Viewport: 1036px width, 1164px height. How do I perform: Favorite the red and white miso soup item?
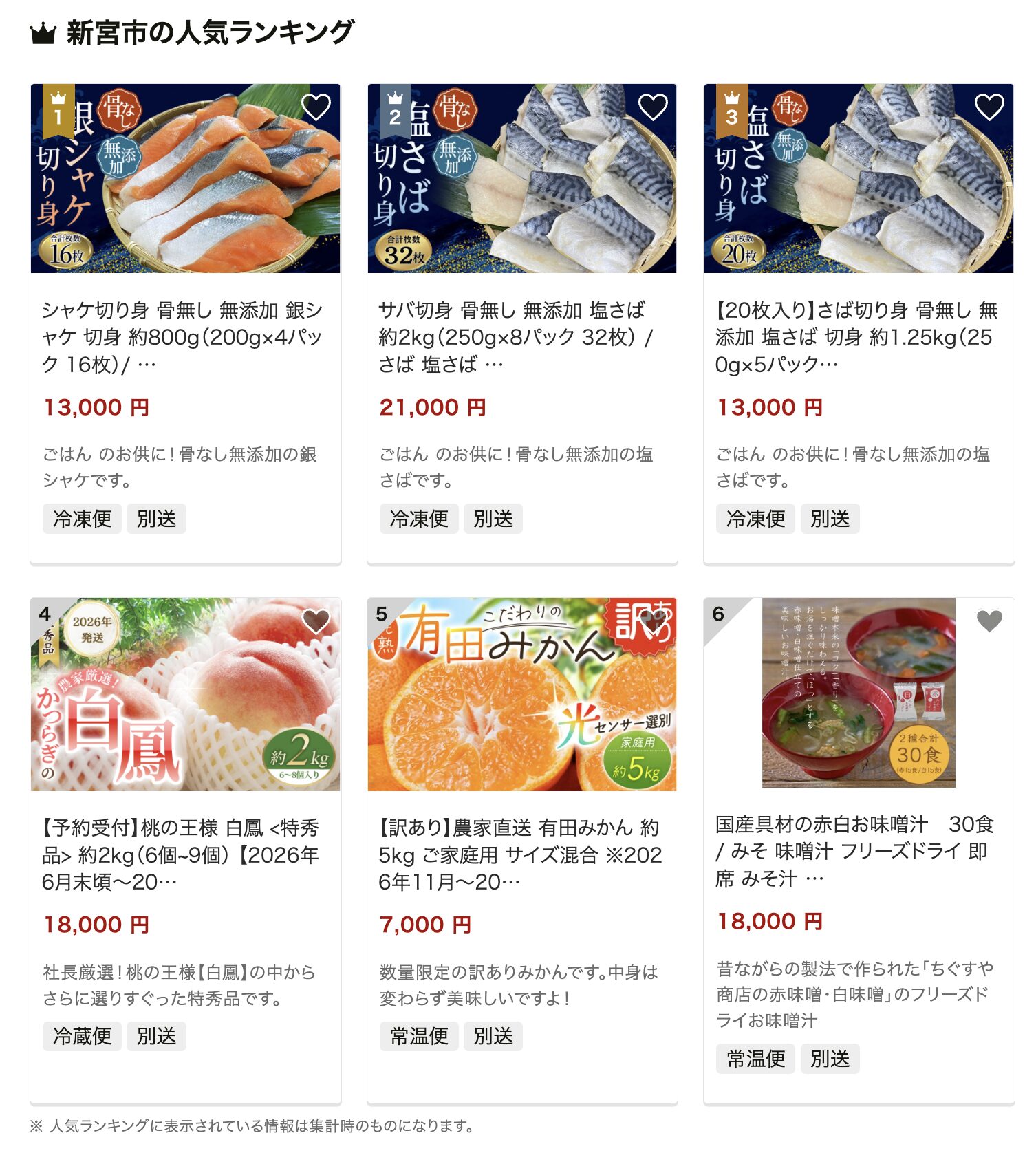tap(989, 621)
